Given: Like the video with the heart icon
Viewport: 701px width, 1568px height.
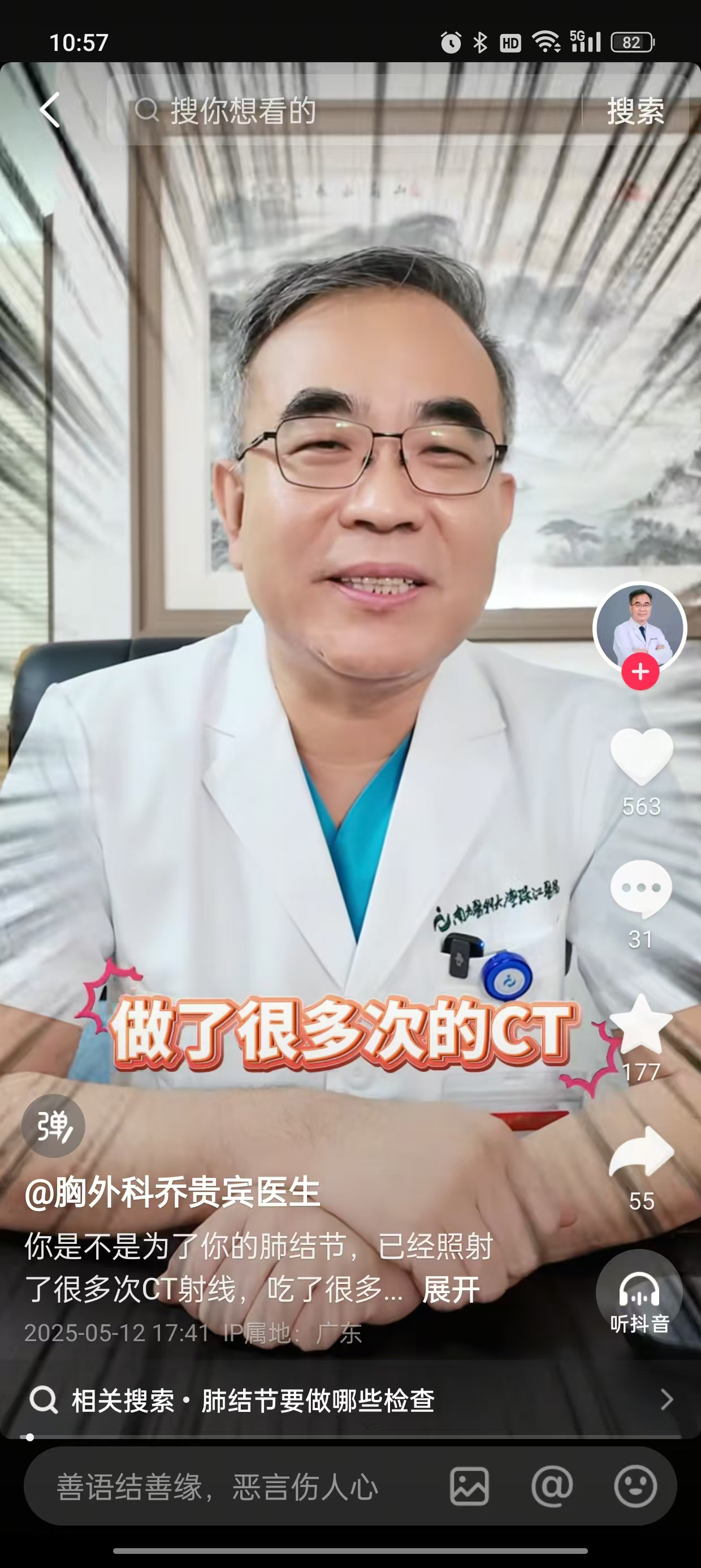Looking at the screenshot, I should click(x=642, y=757).
